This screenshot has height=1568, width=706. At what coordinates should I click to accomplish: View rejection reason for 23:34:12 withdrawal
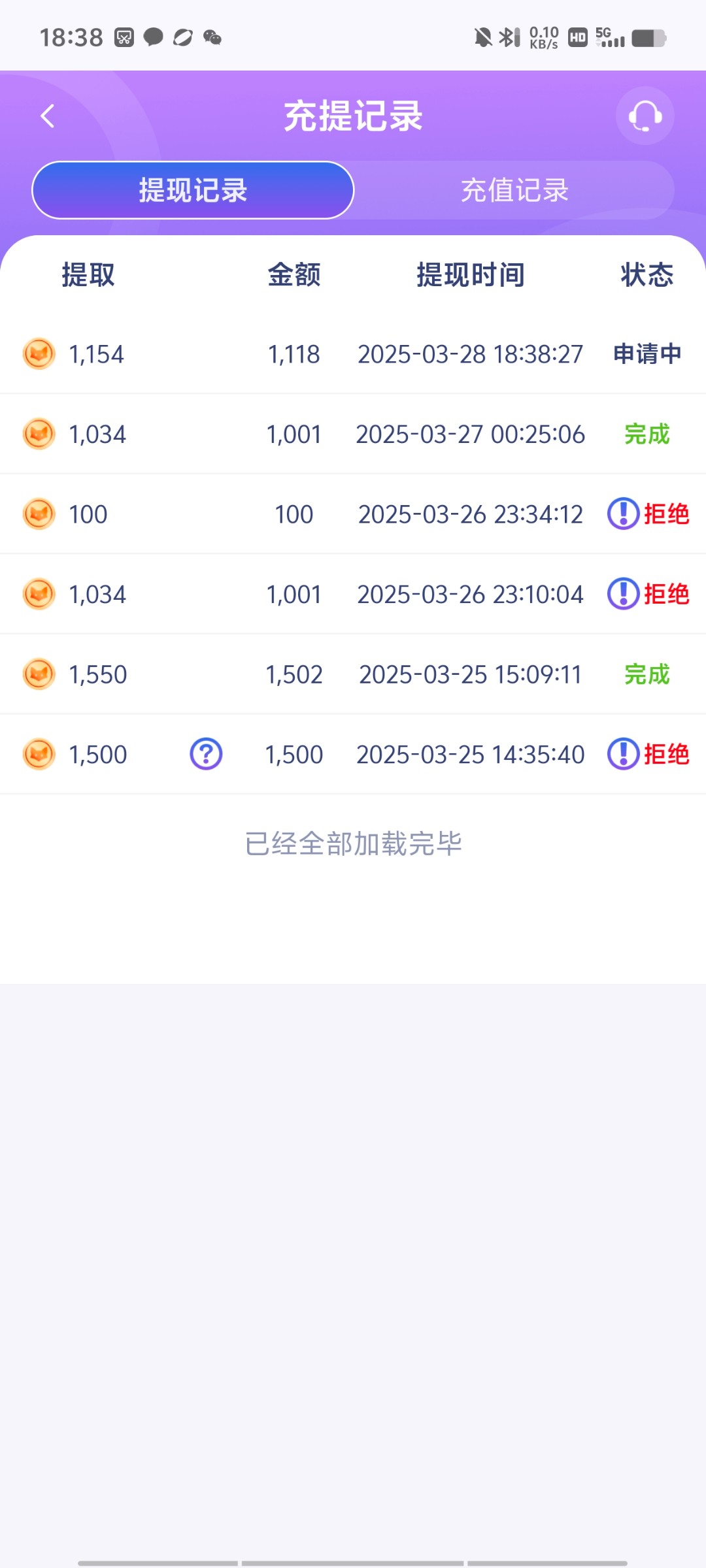click(623, 514)
